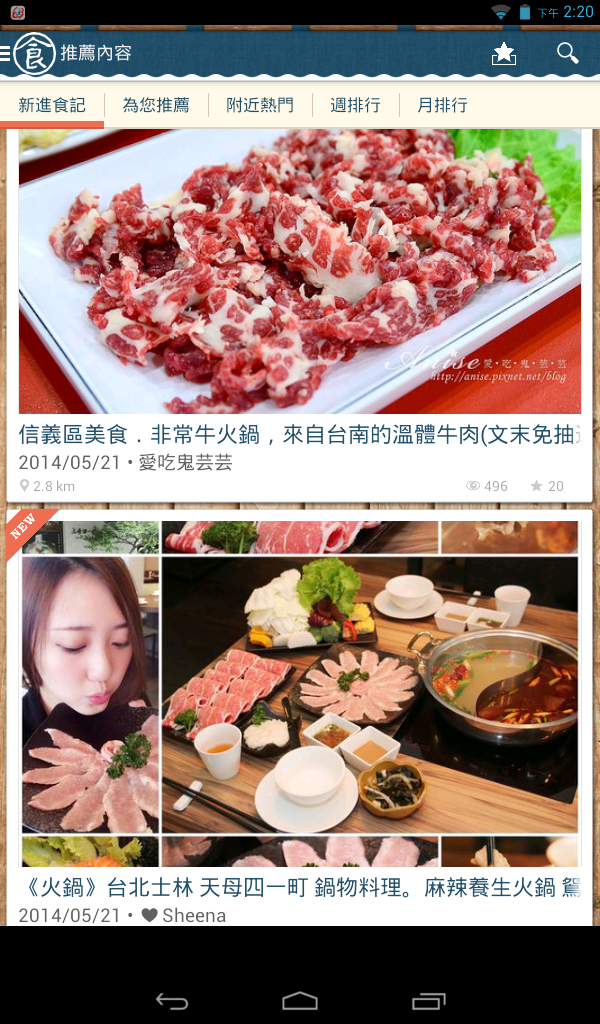
Task: Open the search magnifier
Action: (x=567, y=54)
